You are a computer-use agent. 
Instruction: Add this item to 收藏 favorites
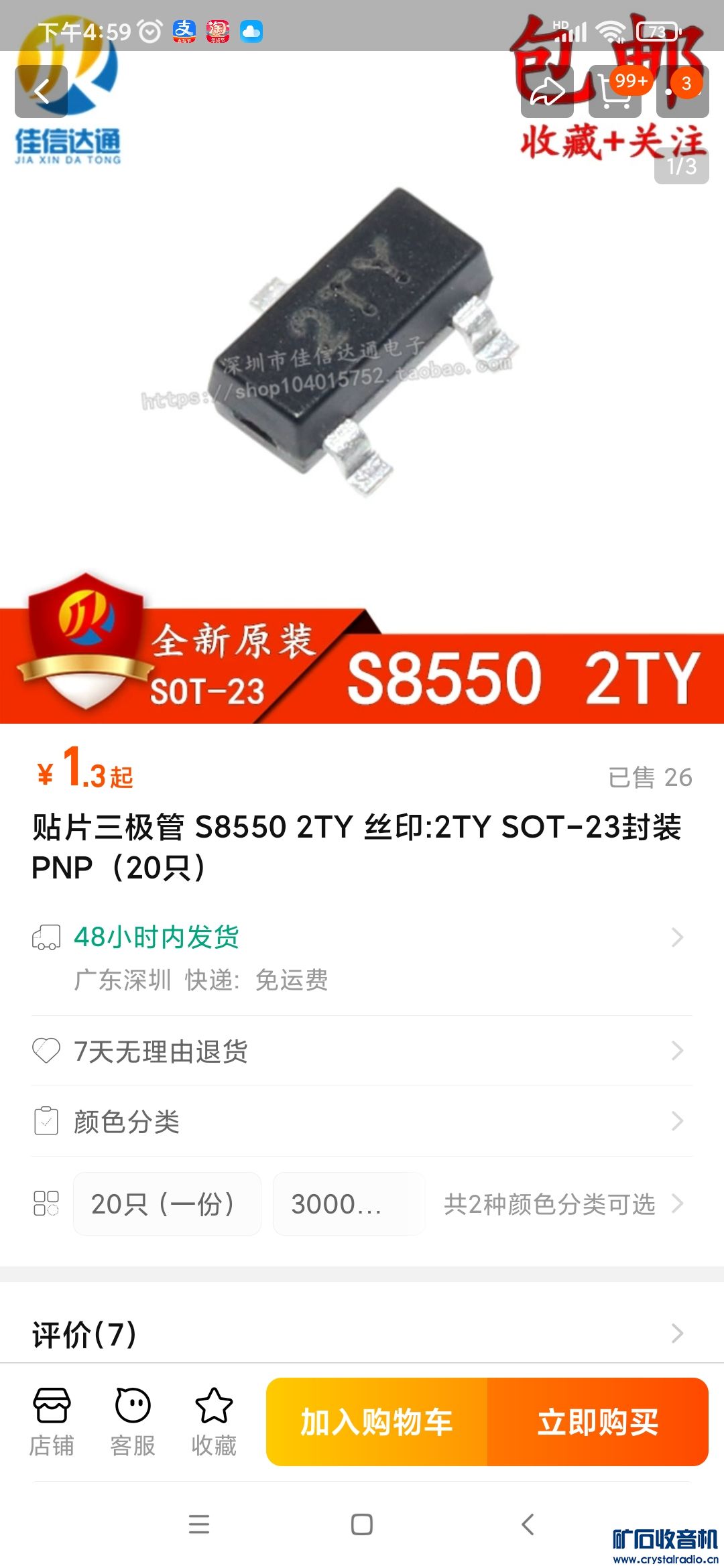click(214, 1421)
